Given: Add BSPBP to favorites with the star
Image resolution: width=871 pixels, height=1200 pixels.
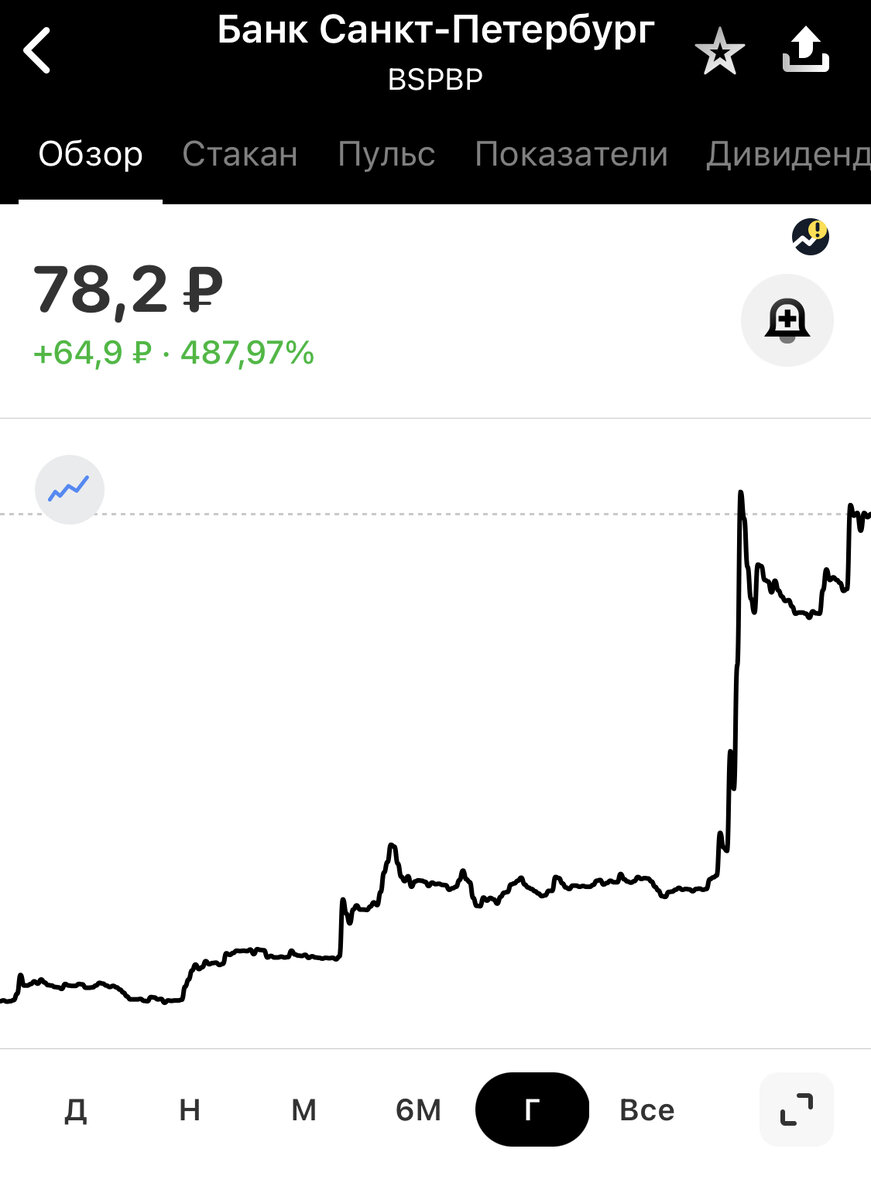Looking at the screenshot, I should 719,52.
